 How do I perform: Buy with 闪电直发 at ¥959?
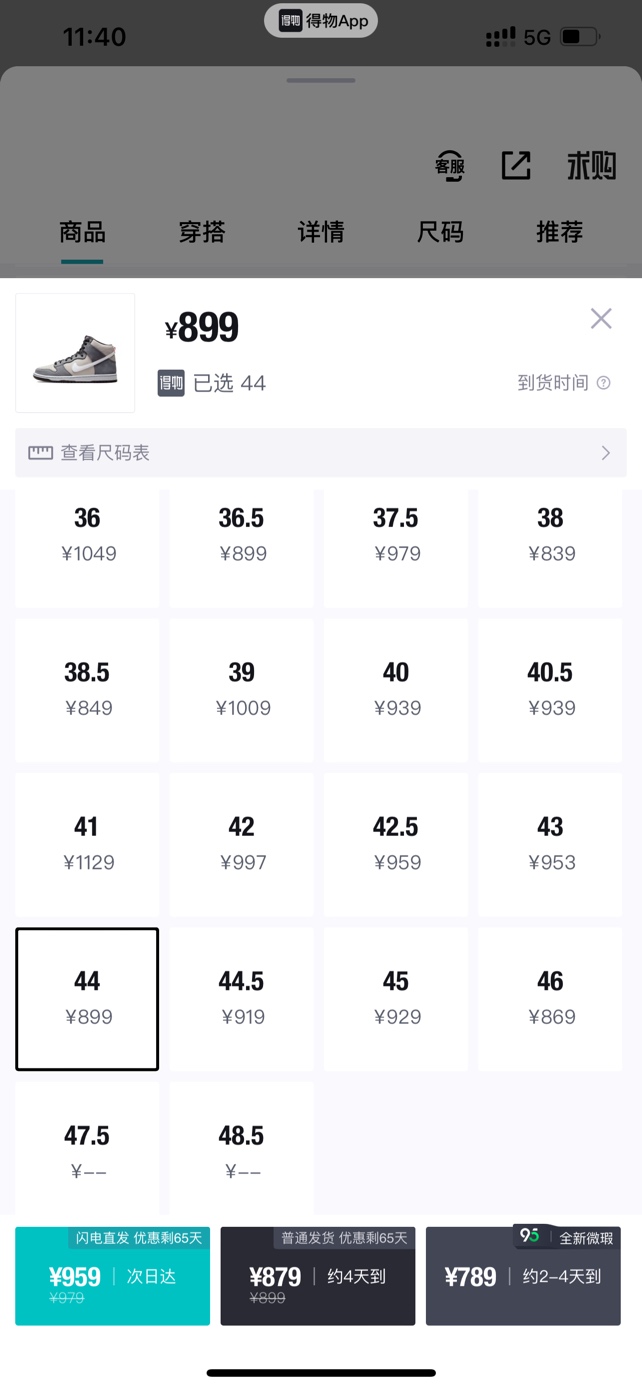(x=112, y=1277)
